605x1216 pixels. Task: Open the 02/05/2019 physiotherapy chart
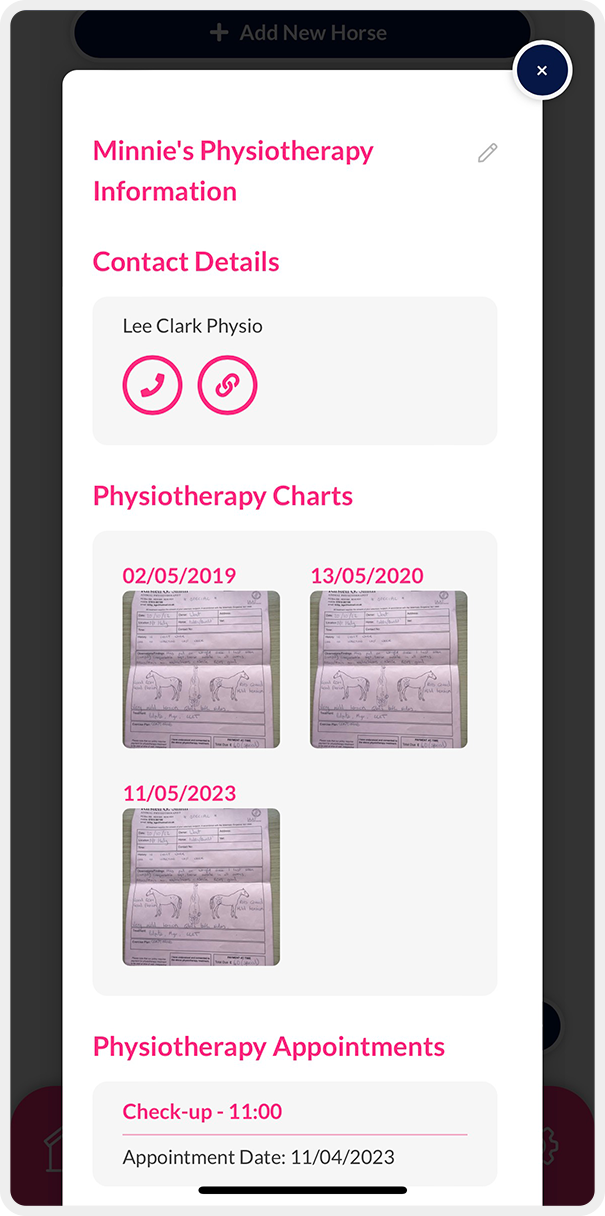click(201, 668)
